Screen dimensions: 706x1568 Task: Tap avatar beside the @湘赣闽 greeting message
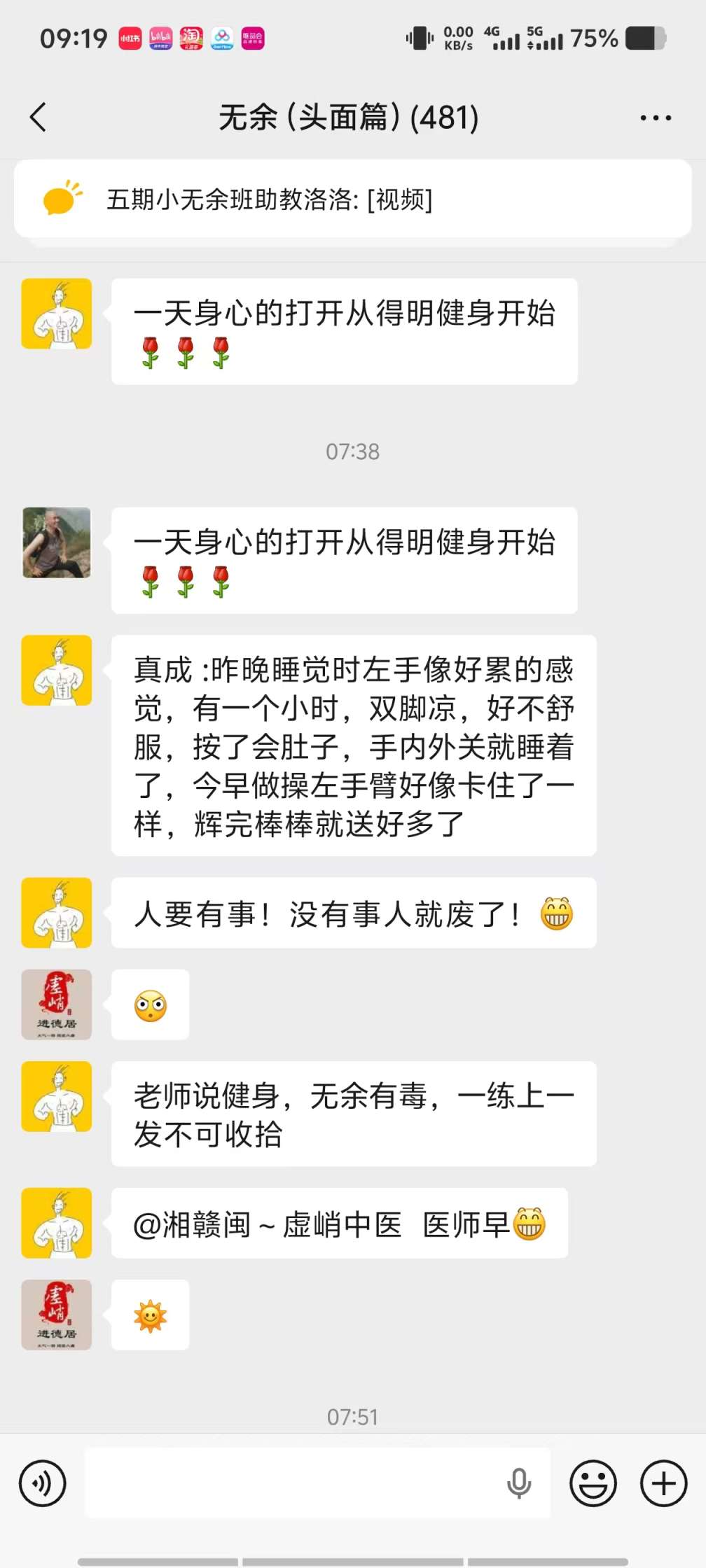coord(57,1223)
